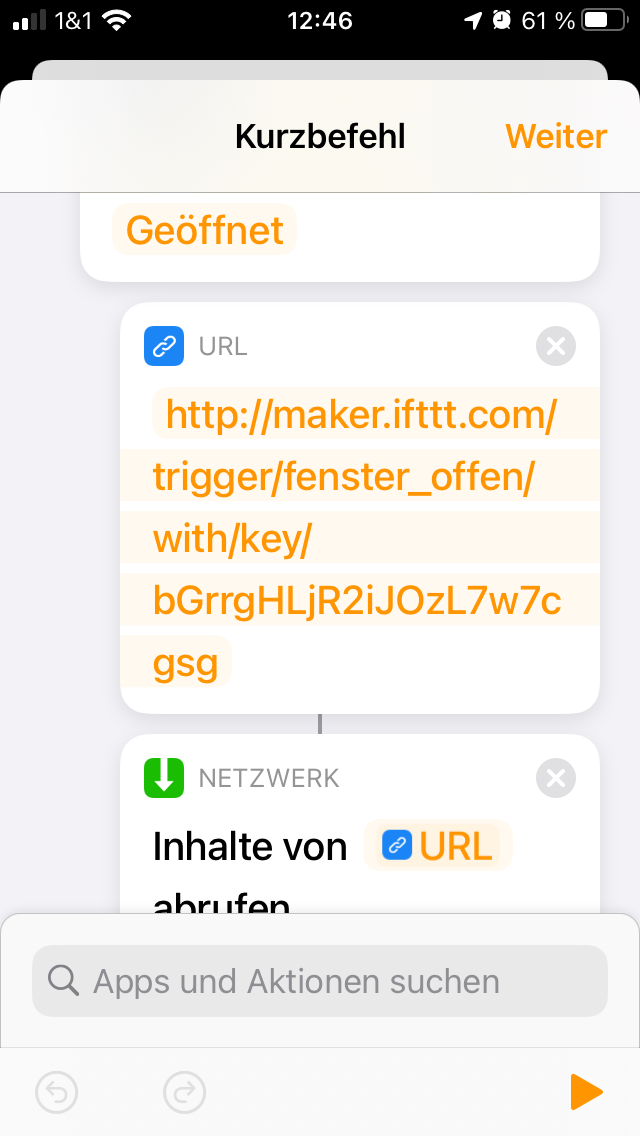
Task: Tap Weiter to continue
Action: [x=555, y=136]
